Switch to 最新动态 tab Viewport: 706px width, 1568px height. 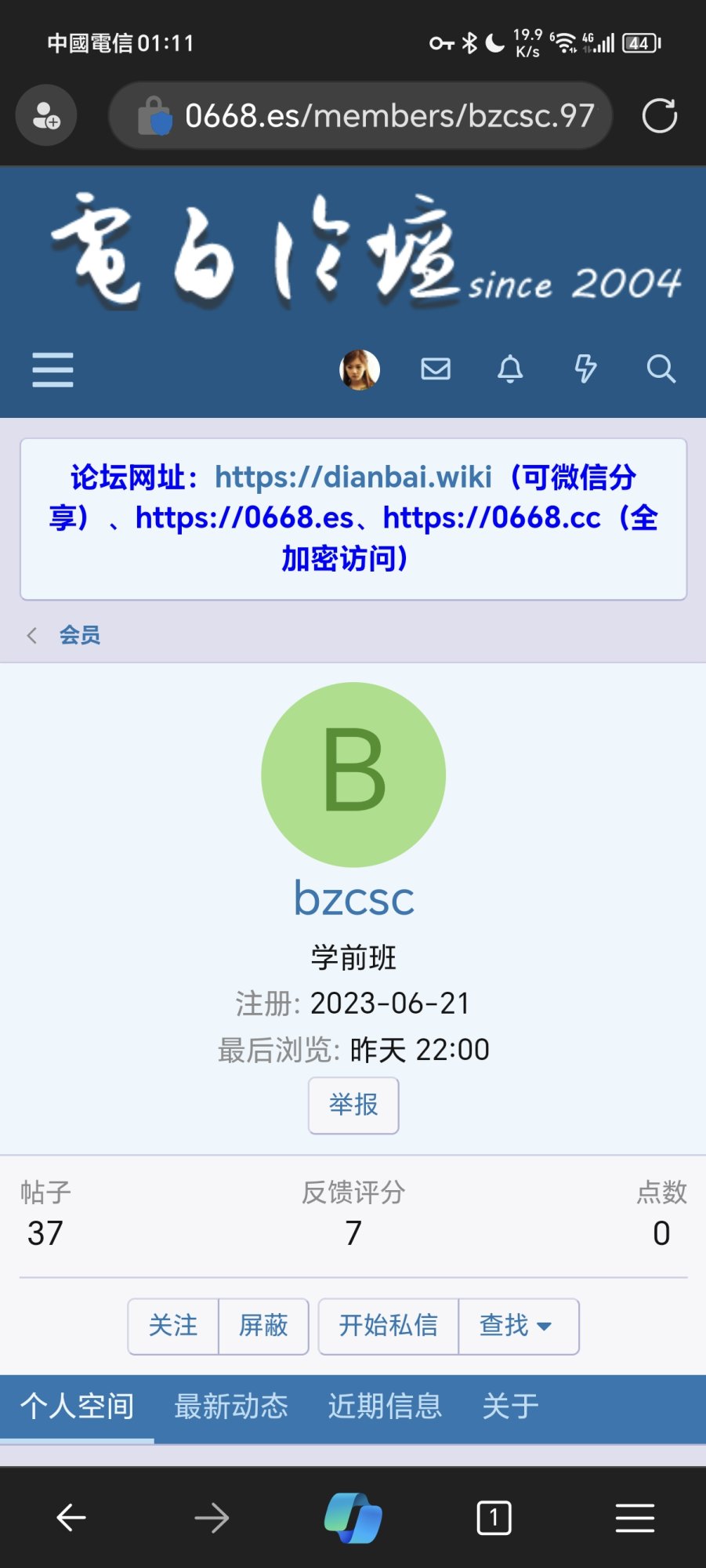pyautogui.click(x=231, y=1406)
